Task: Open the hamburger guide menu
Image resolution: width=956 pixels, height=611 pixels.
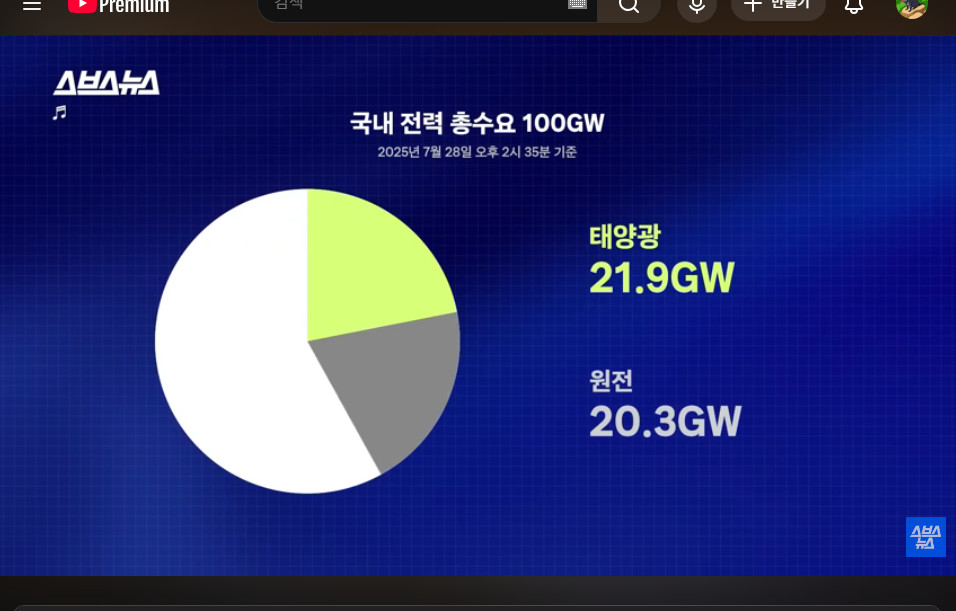Action: (32, 5)
